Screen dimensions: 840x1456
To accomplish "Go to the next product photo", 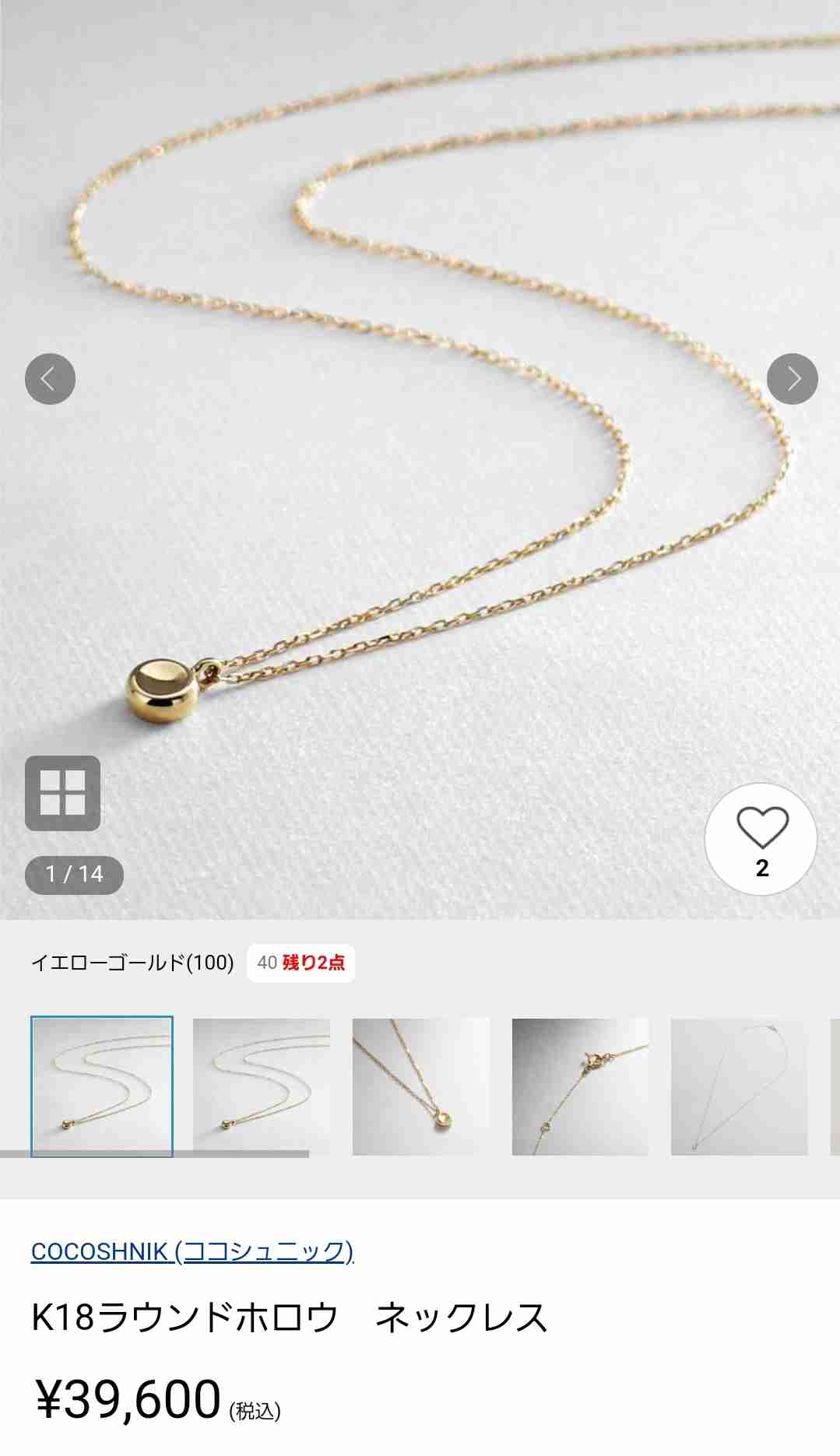I will click(792, 379).
